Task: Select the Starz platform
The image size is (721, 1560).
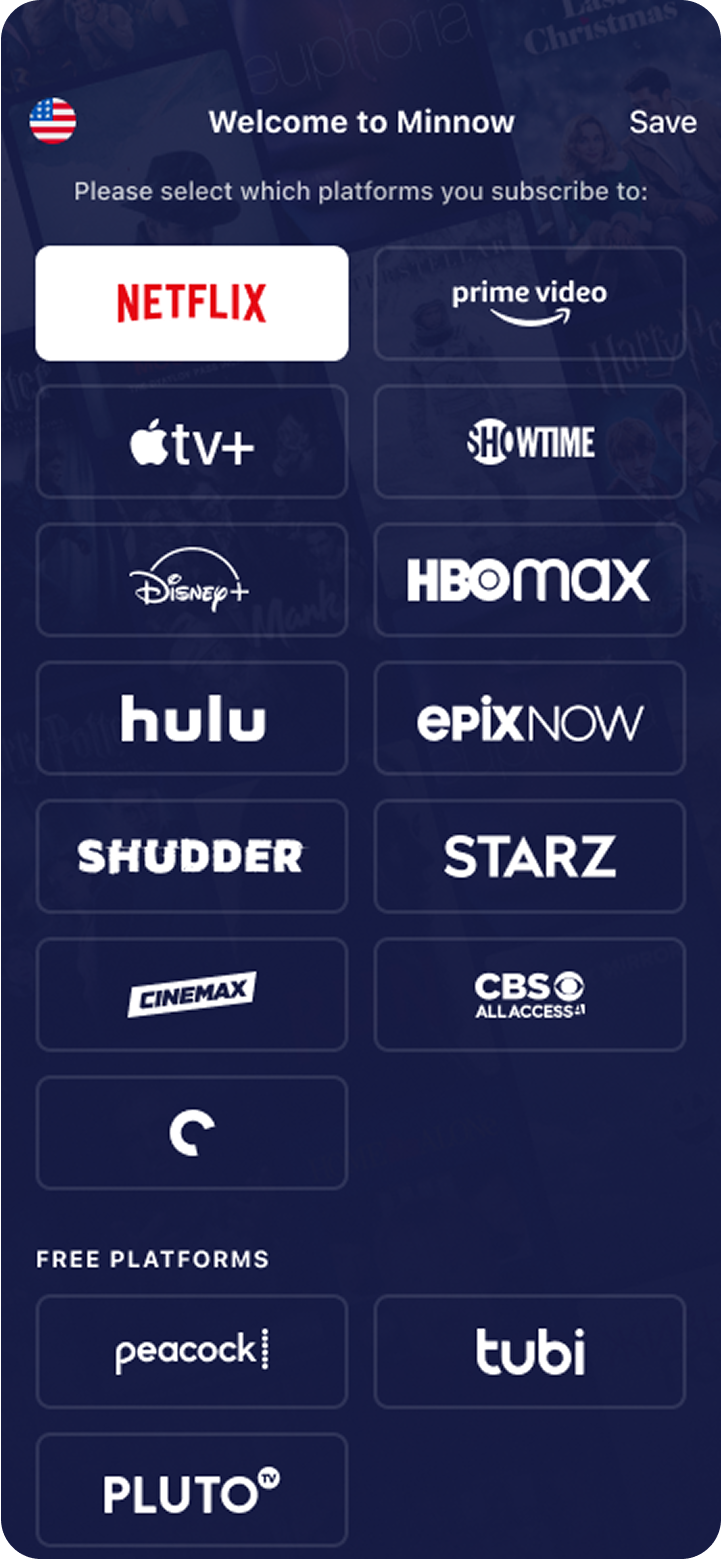Action: tap(529, 855)
